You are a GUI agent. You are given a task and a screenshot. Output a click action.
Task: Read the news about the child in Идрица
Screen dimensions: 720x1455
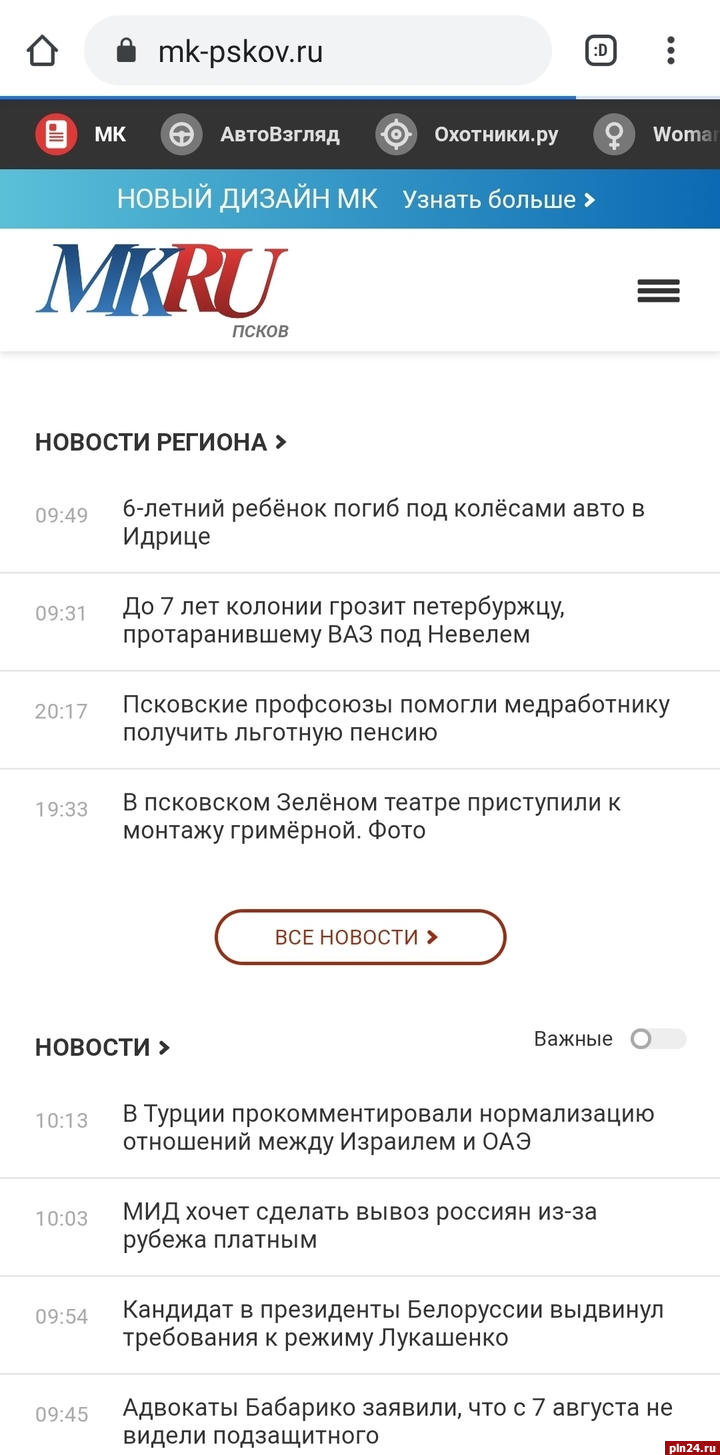(383, 522)
